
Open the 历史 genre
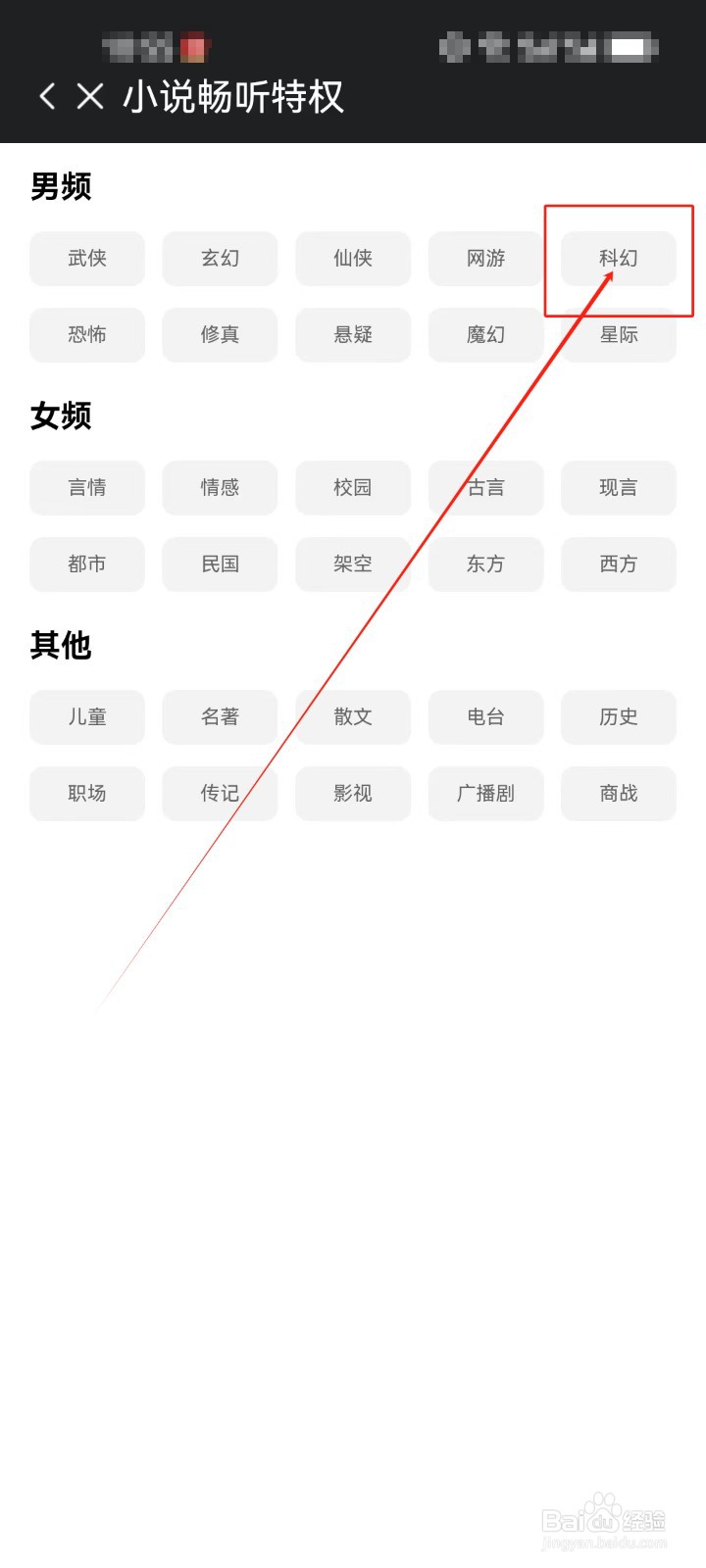point(619,717)
